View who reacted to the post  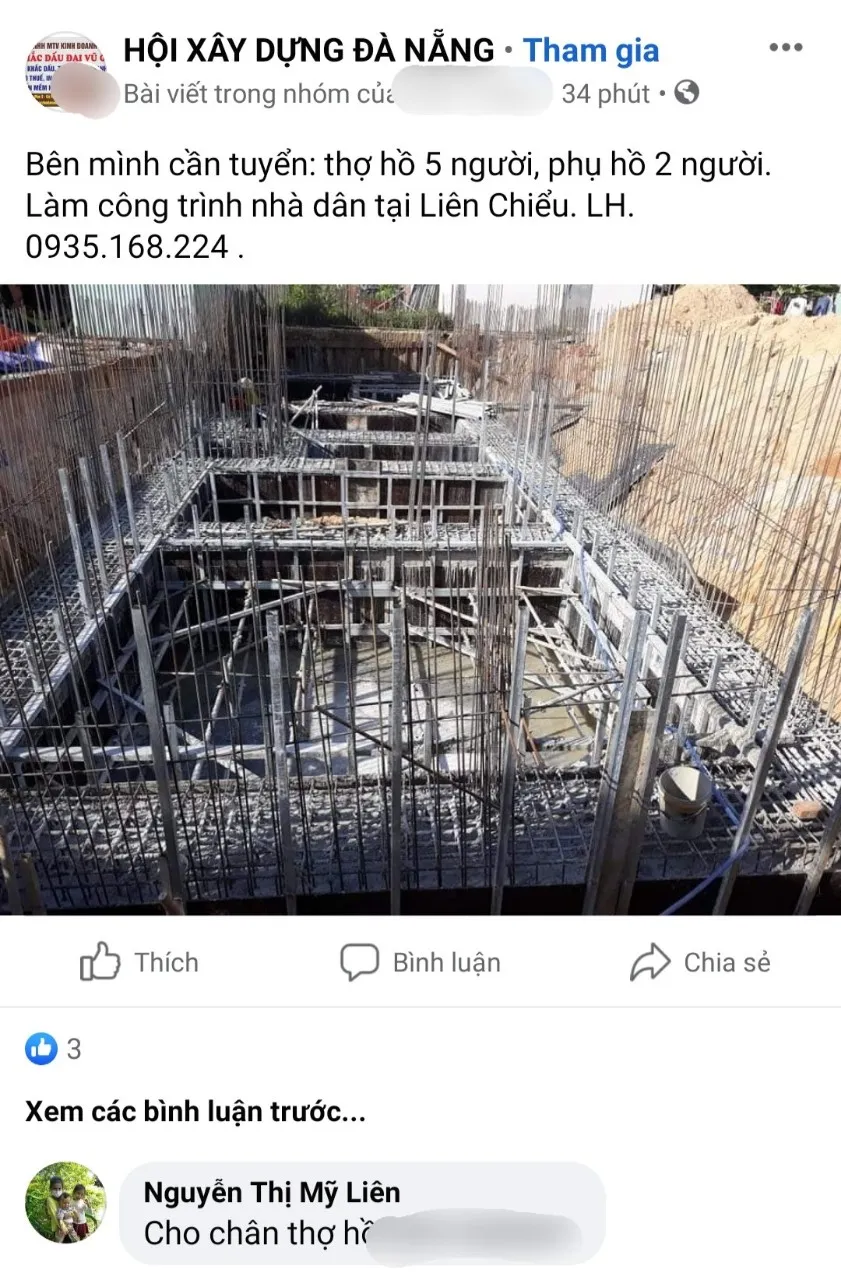[54, 1049]
